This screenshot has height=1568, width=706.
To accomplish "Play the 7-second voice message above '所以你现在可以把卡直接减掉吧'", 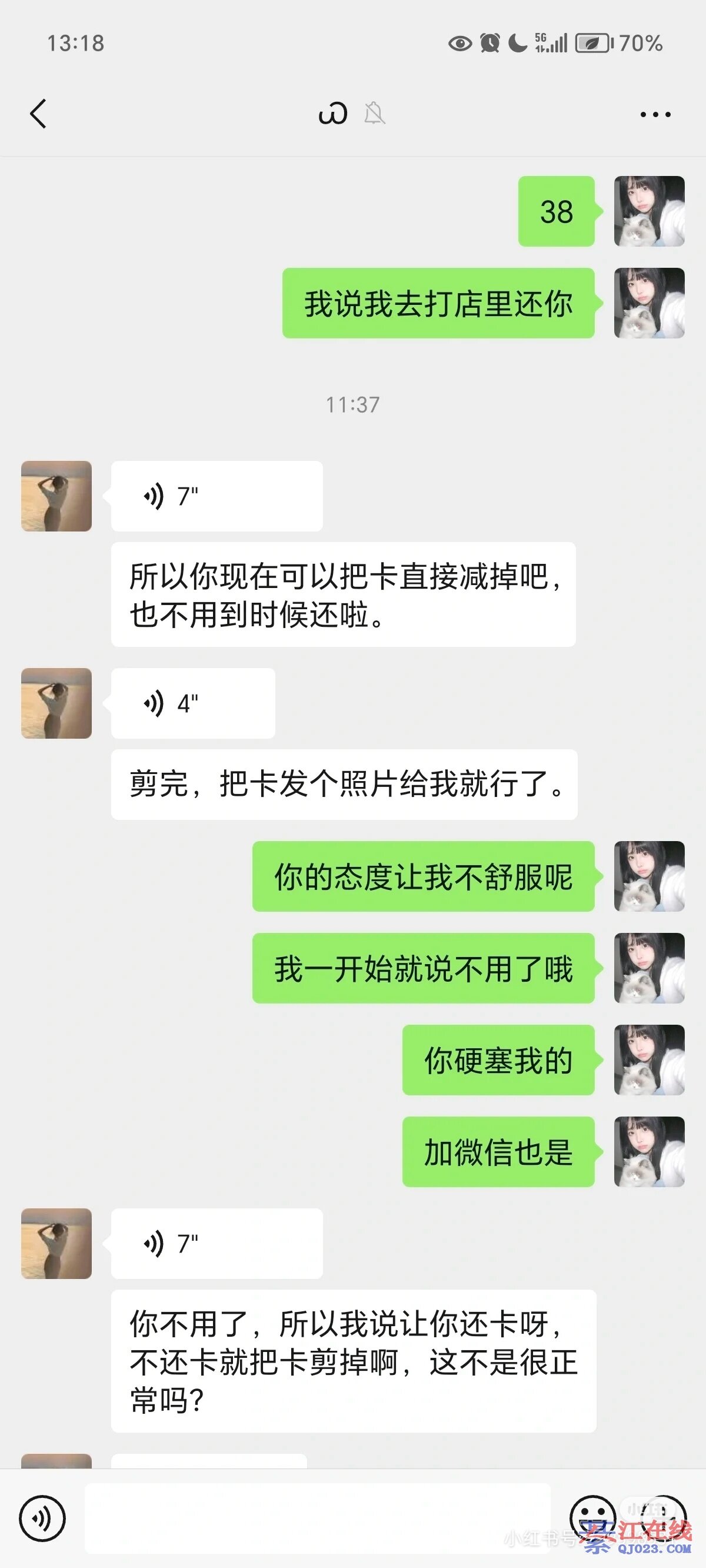I will click(216, 496).
